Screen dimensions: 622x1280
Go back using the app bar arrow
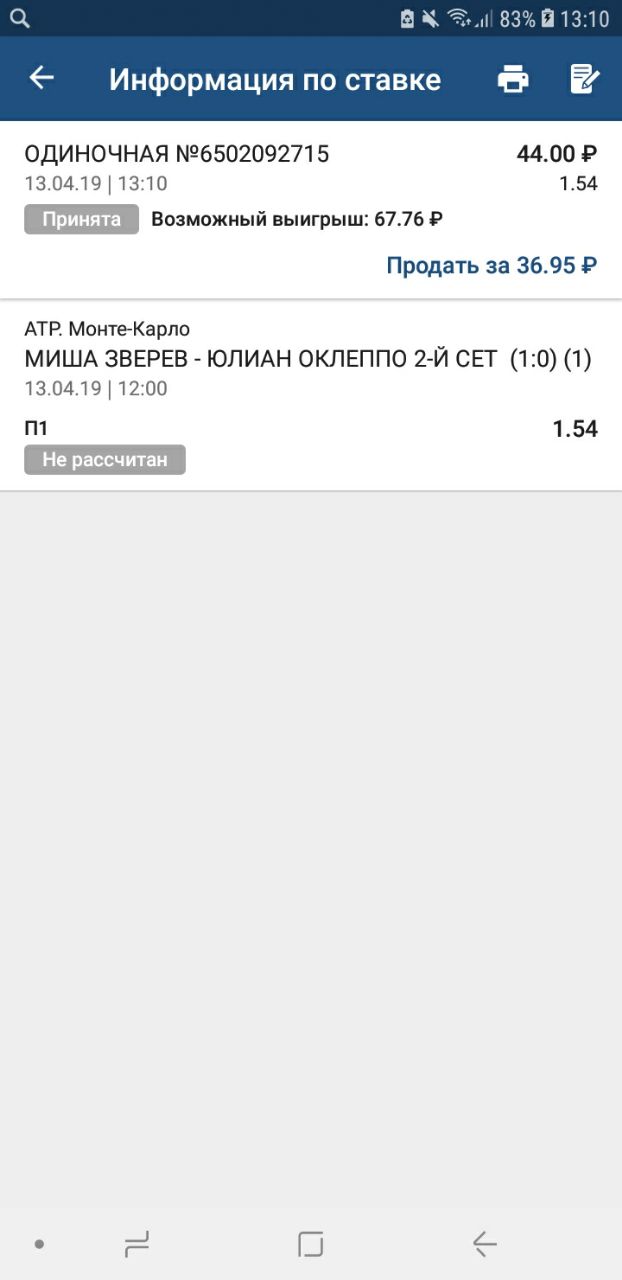click(41, 78)
